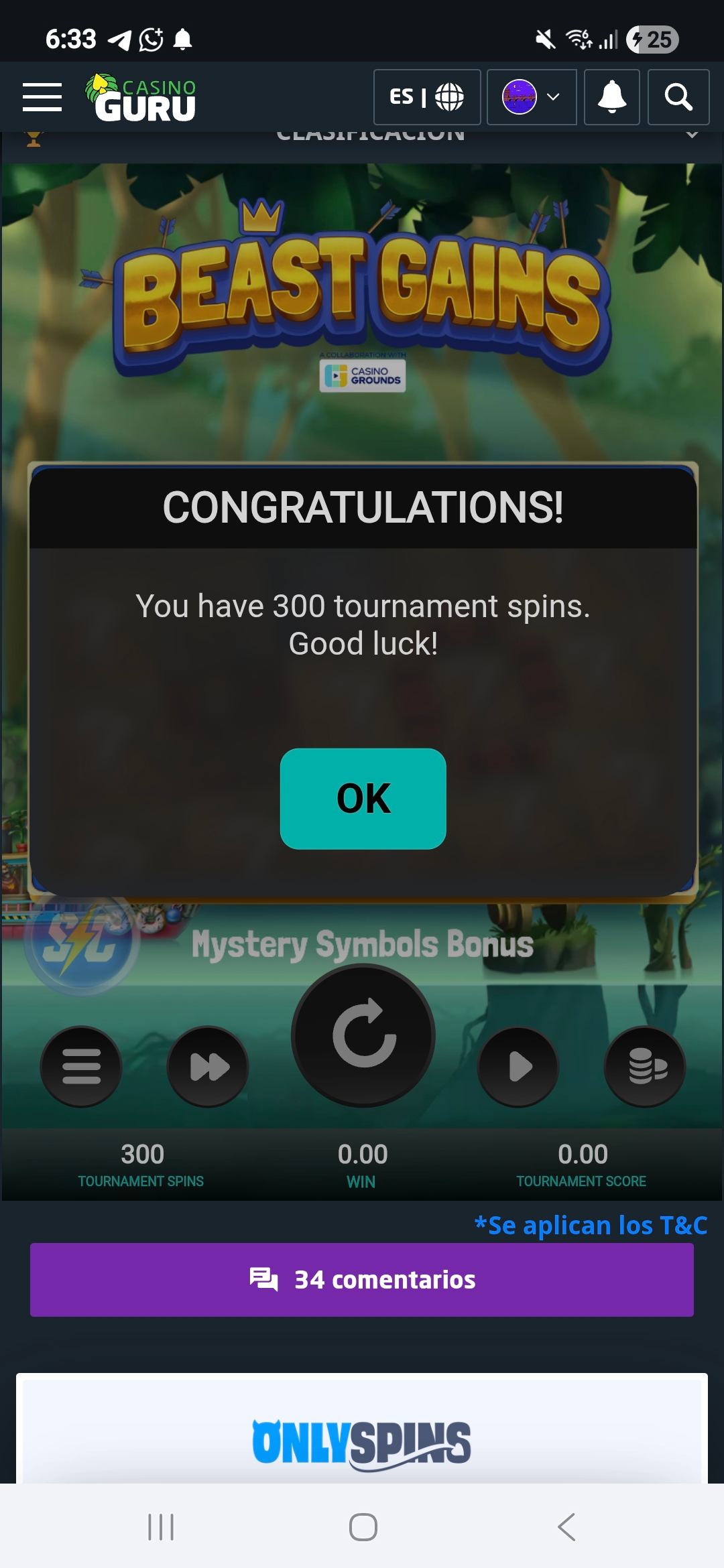The image size is (724, 1568).
Task: Open the ES language selector
Action: 426,97
